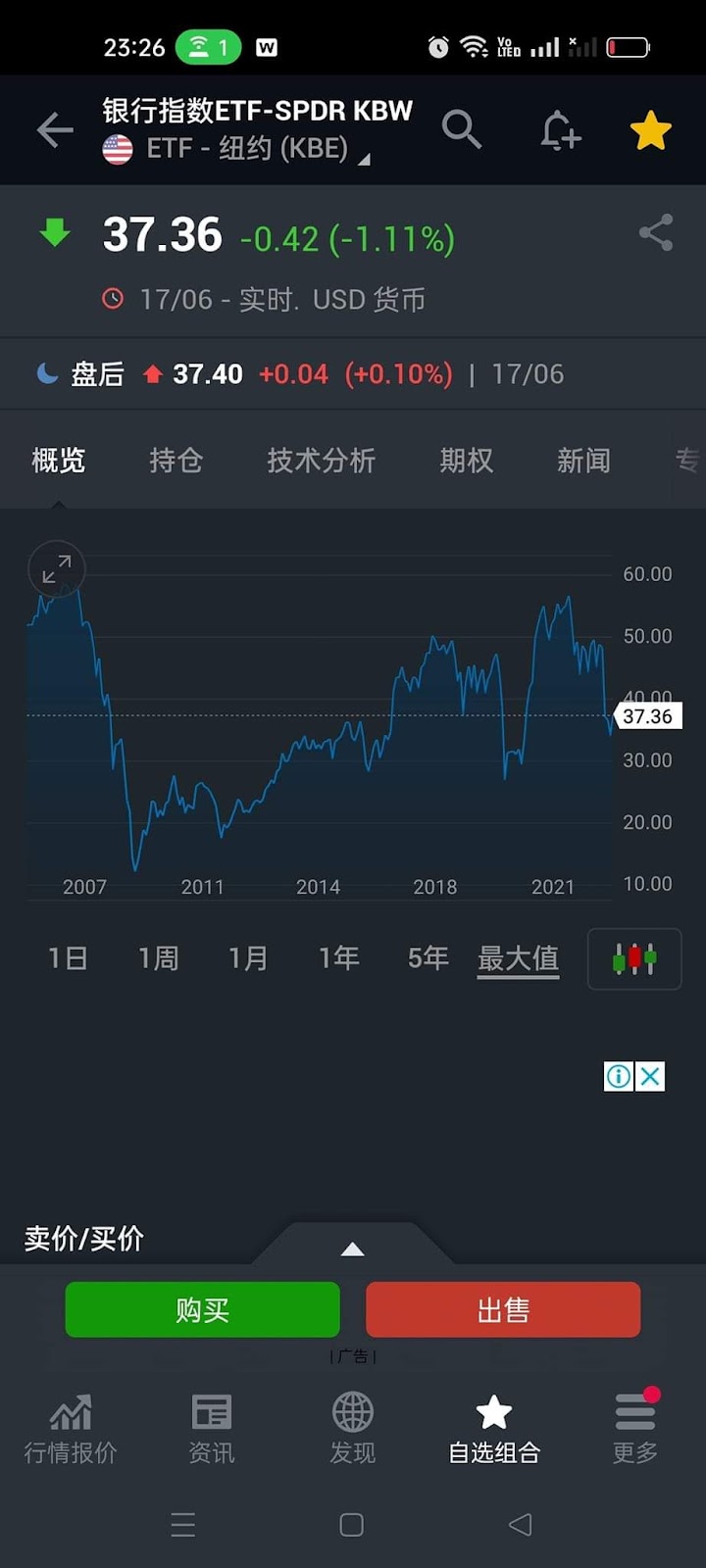Viewport: 706px width, 1568px height.
Task: Switch chart type with the candlestick icon
Action: (x=634, y=958)
